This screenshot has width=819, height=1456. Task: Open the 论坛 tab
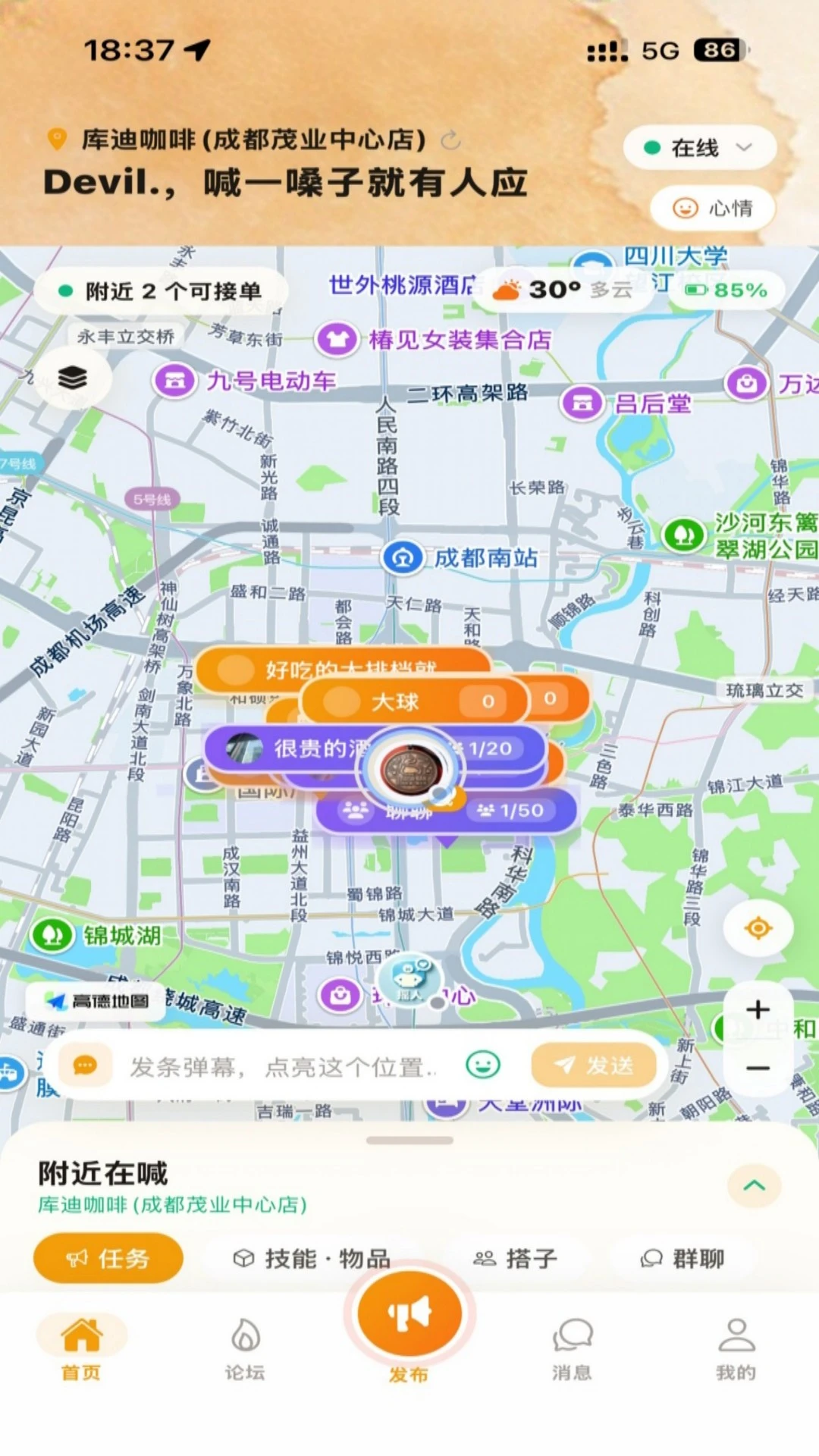coord(245,1349)
